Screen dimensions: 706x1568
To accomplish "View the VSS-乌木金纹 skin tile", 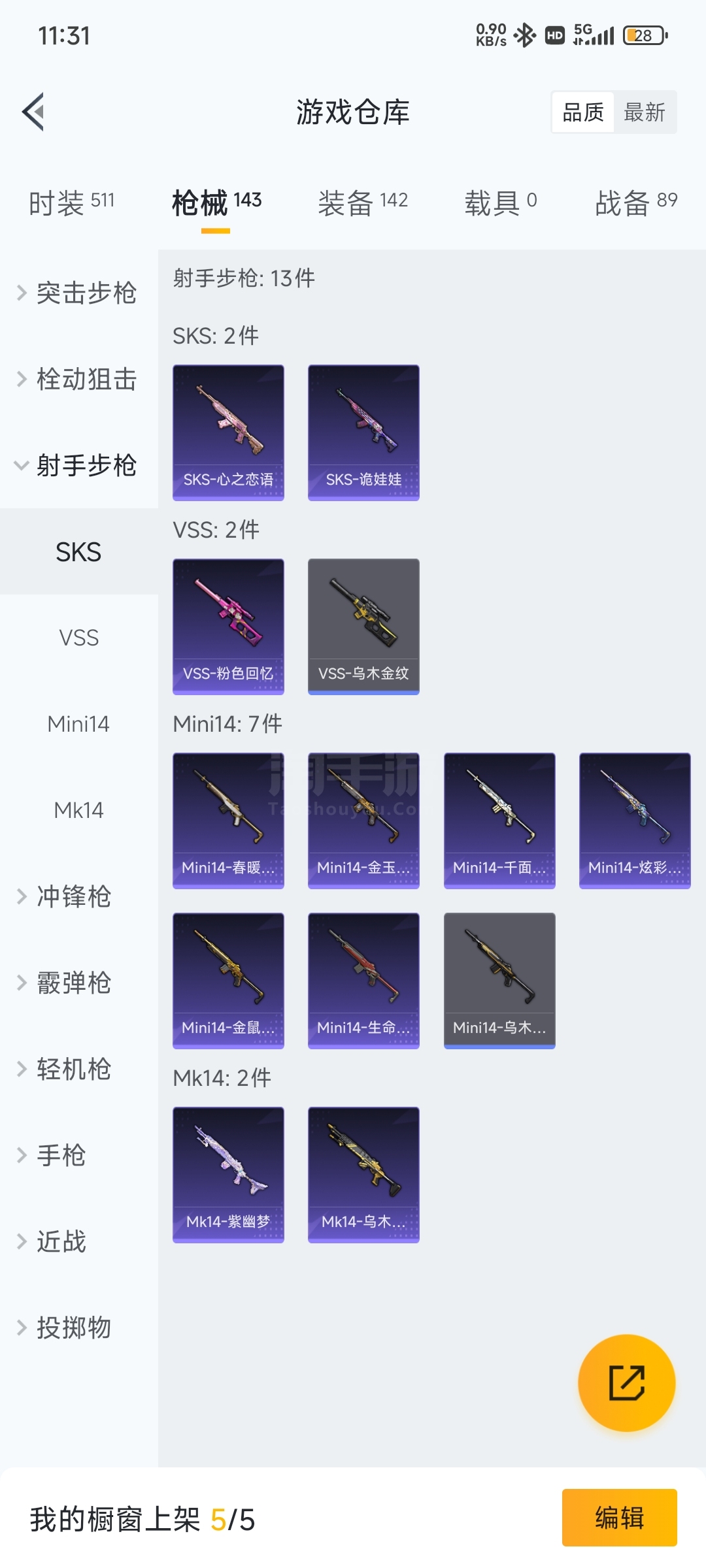I will (x=363, y=627).
